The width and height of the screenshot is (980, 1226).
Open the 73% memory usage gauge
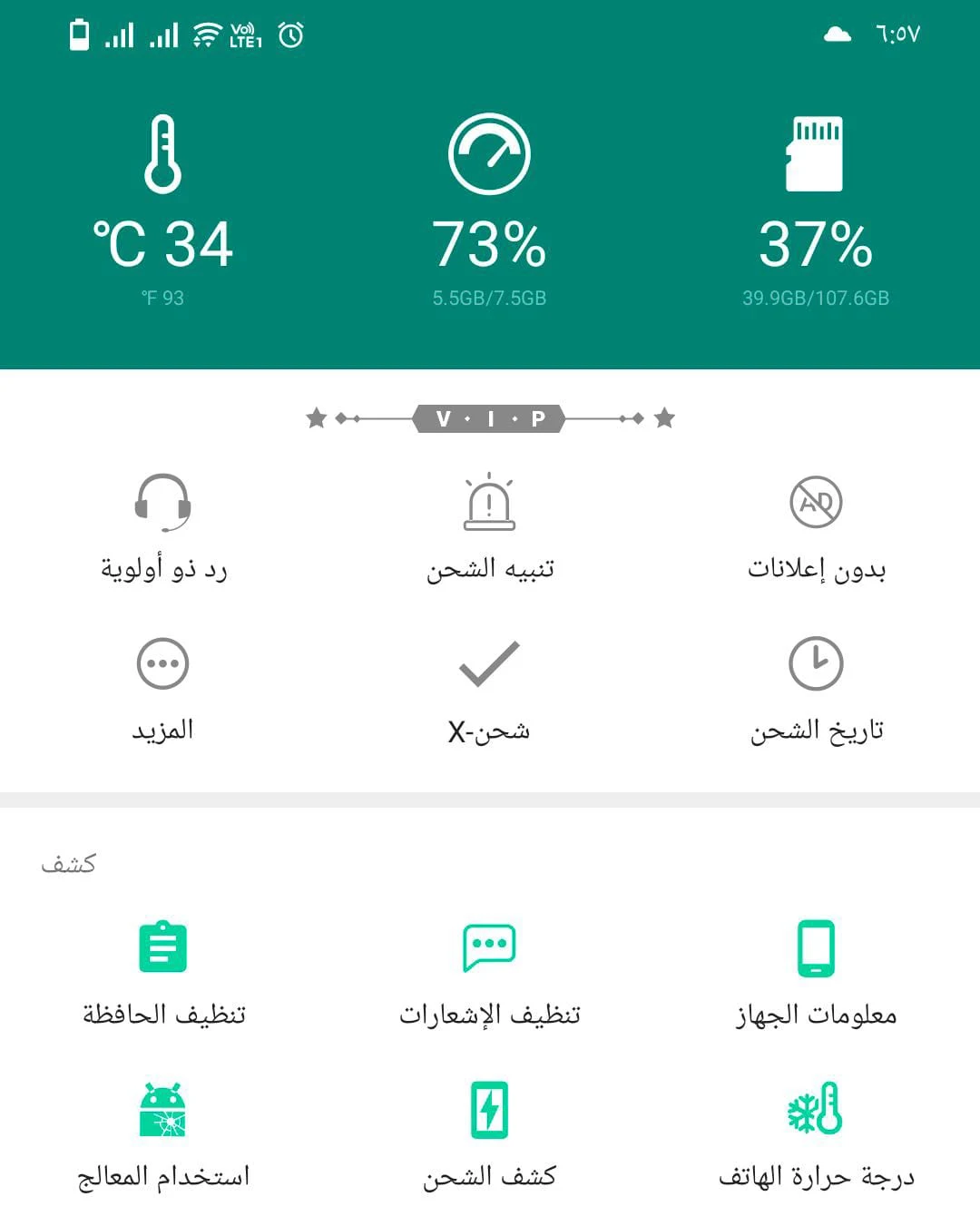(489, 209)
